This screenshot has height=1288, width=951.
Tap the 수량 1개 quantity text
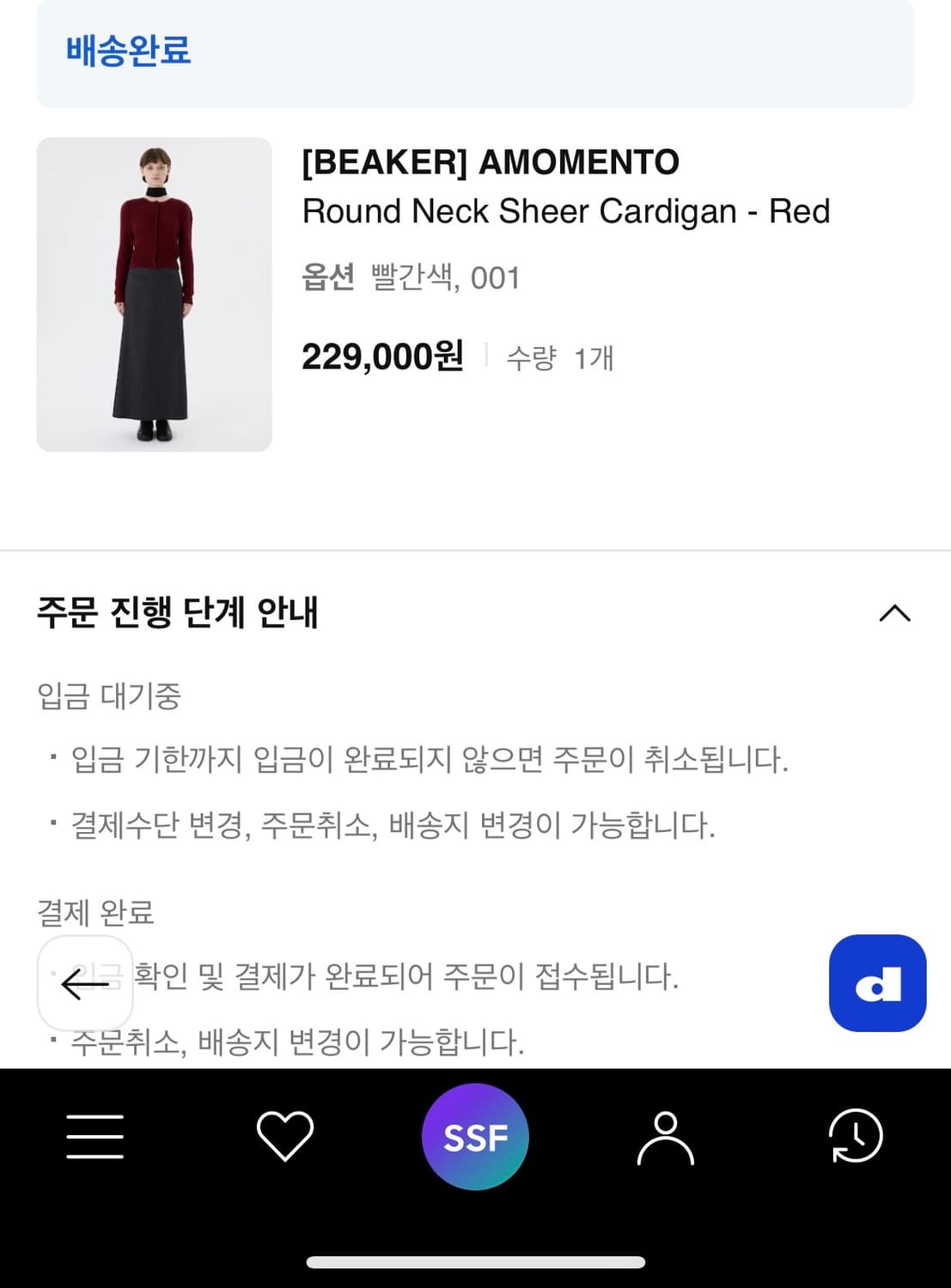[559, 357]
